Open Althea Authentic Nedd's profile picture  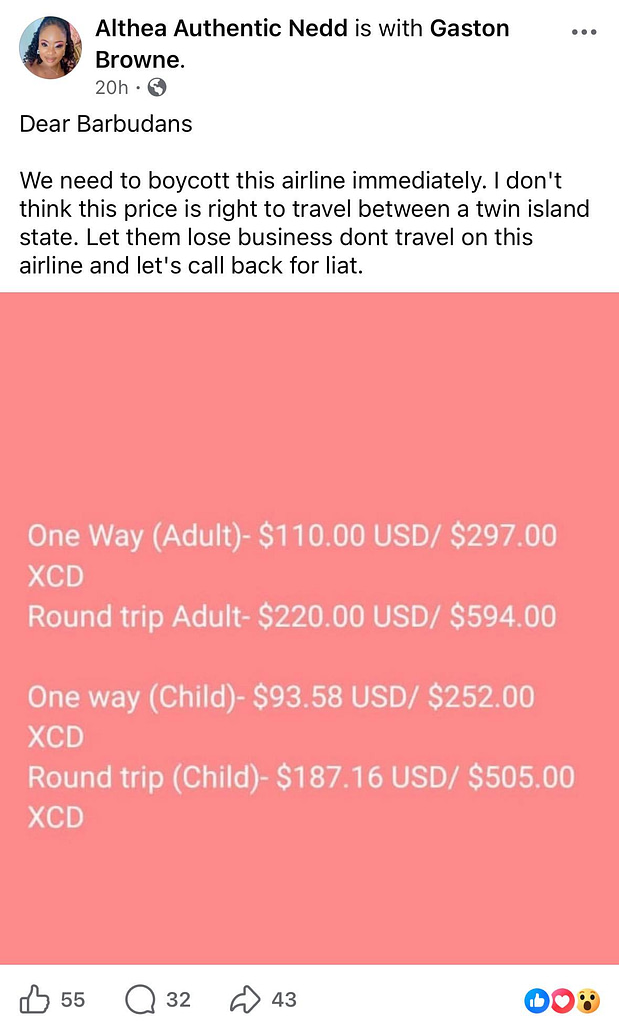pos(49,49)
